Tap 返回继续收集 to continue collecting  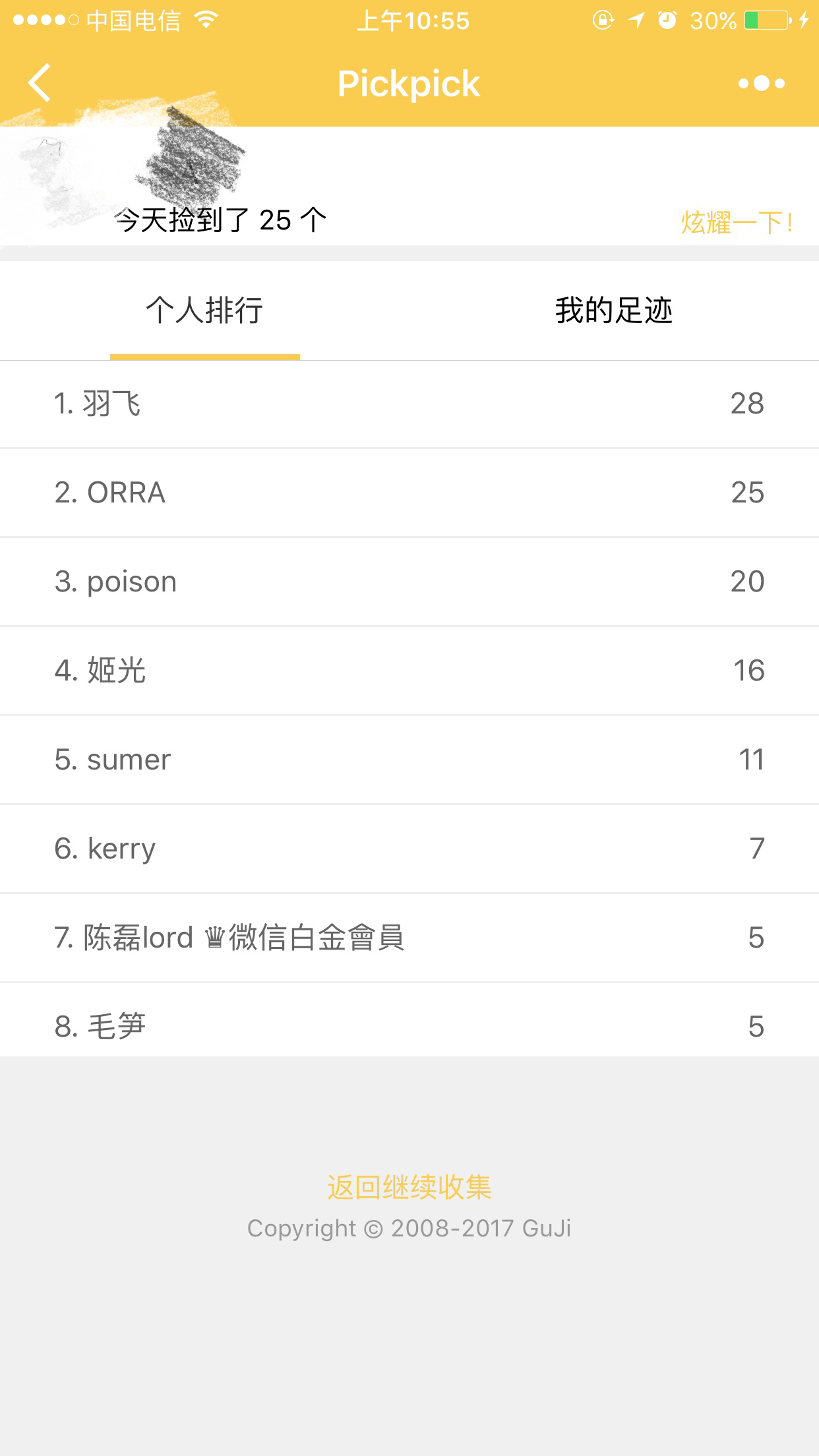(409, 1187)
